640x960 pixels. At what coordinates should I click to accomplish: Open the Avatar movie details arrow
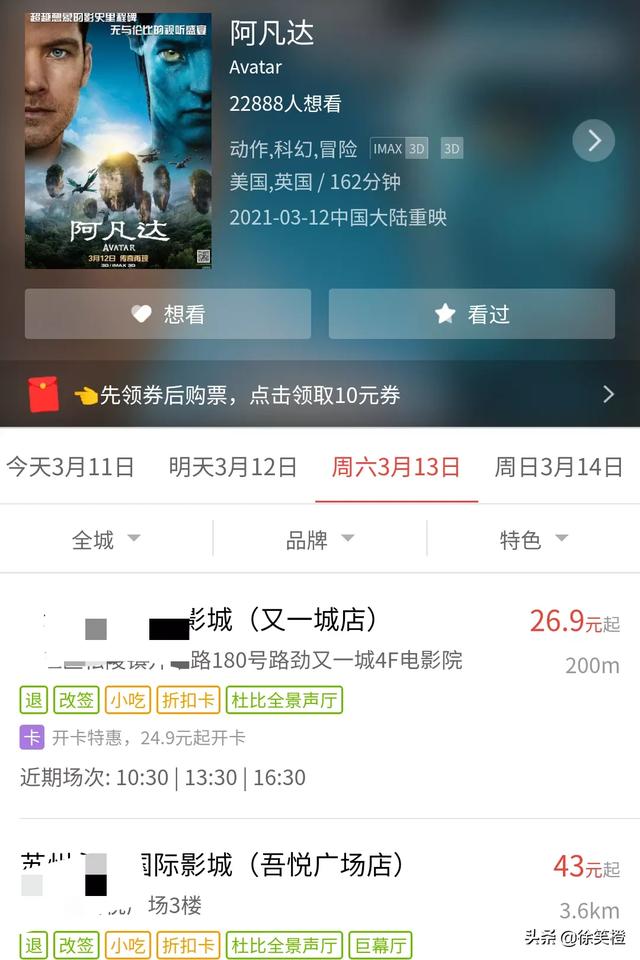click(593, 141)
